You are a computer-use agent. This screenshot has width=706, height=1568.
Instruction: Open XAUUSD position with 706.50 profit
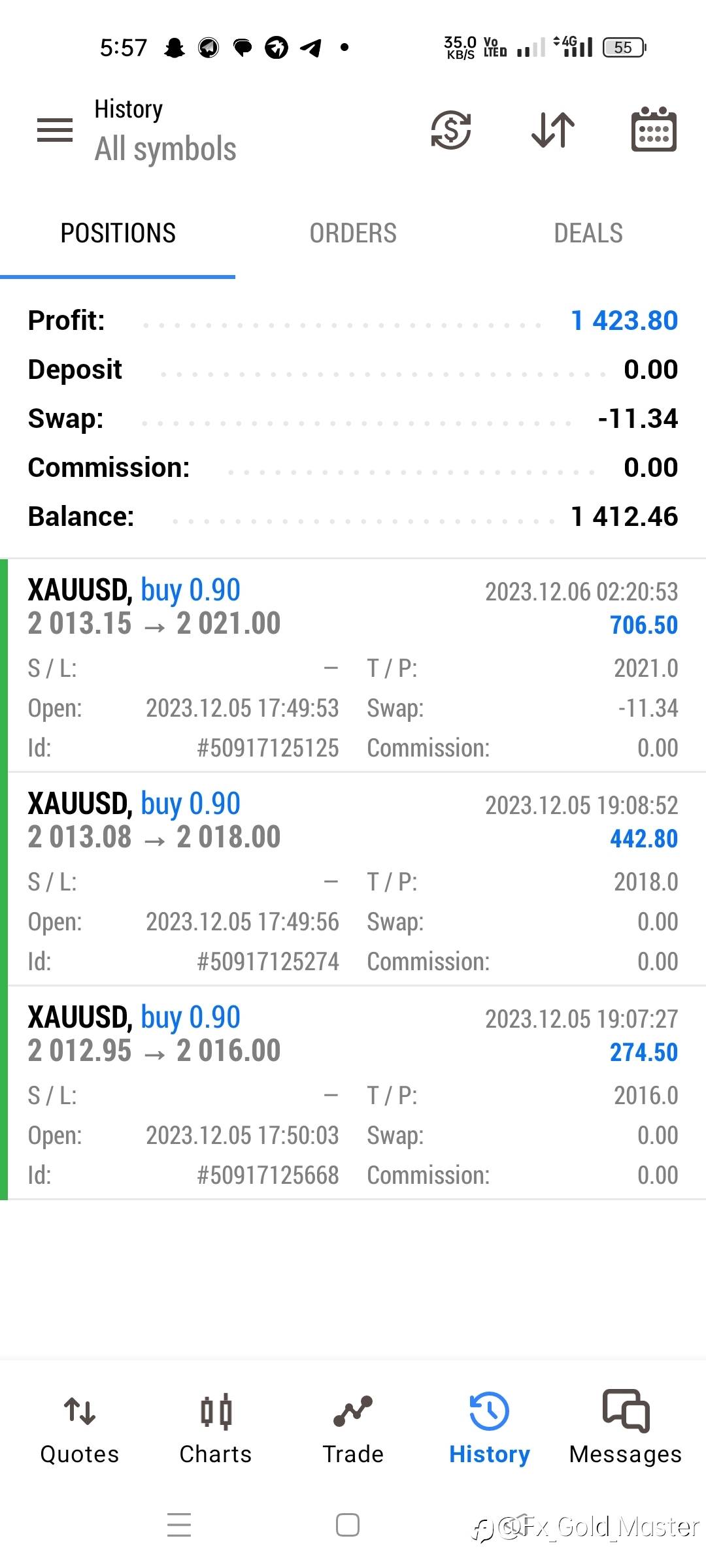pos(353,666)
